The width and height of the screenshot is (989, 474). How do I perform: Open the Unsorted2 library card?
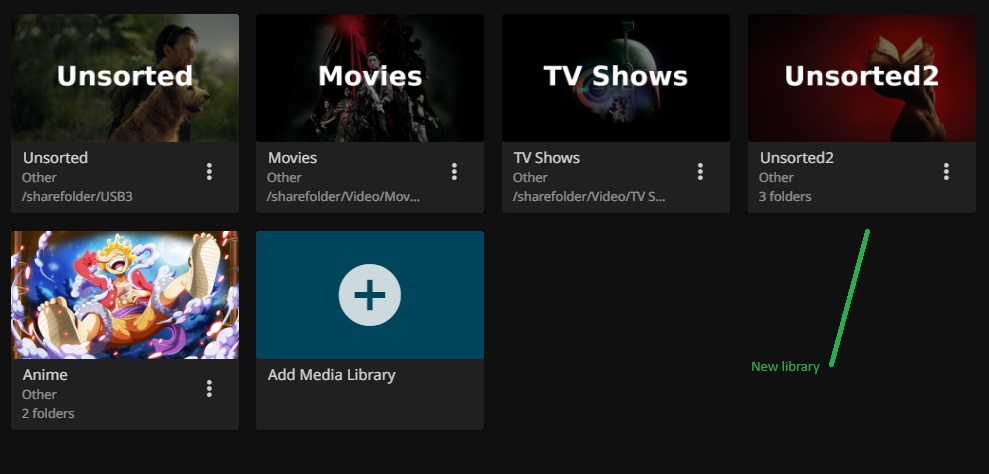pyautogui.click(x=861, y=78)
